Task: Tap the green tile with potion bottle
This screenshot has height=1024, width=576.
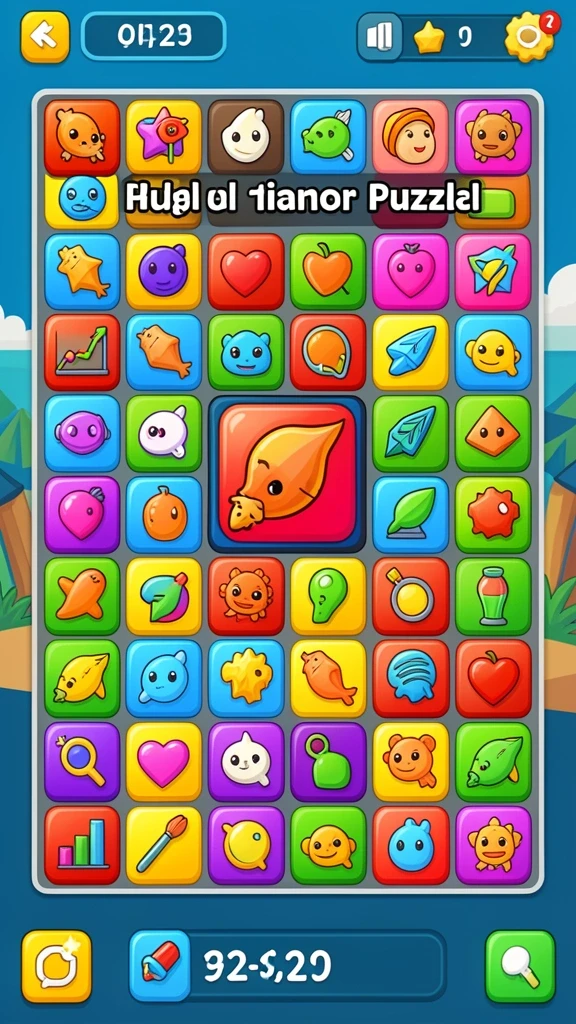Action: (x=493, y=596)
